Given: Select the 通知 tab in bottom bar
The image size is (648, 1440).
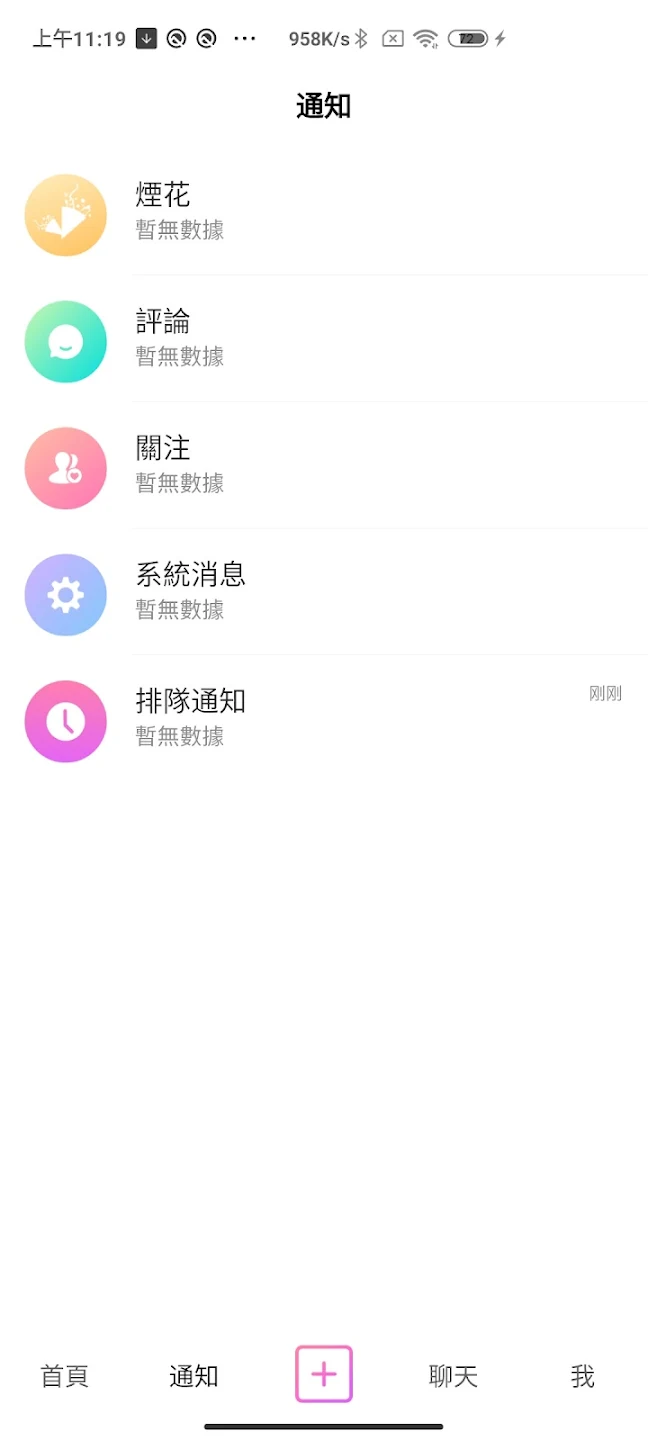Looking at the screenshot, I should 194,1376.
